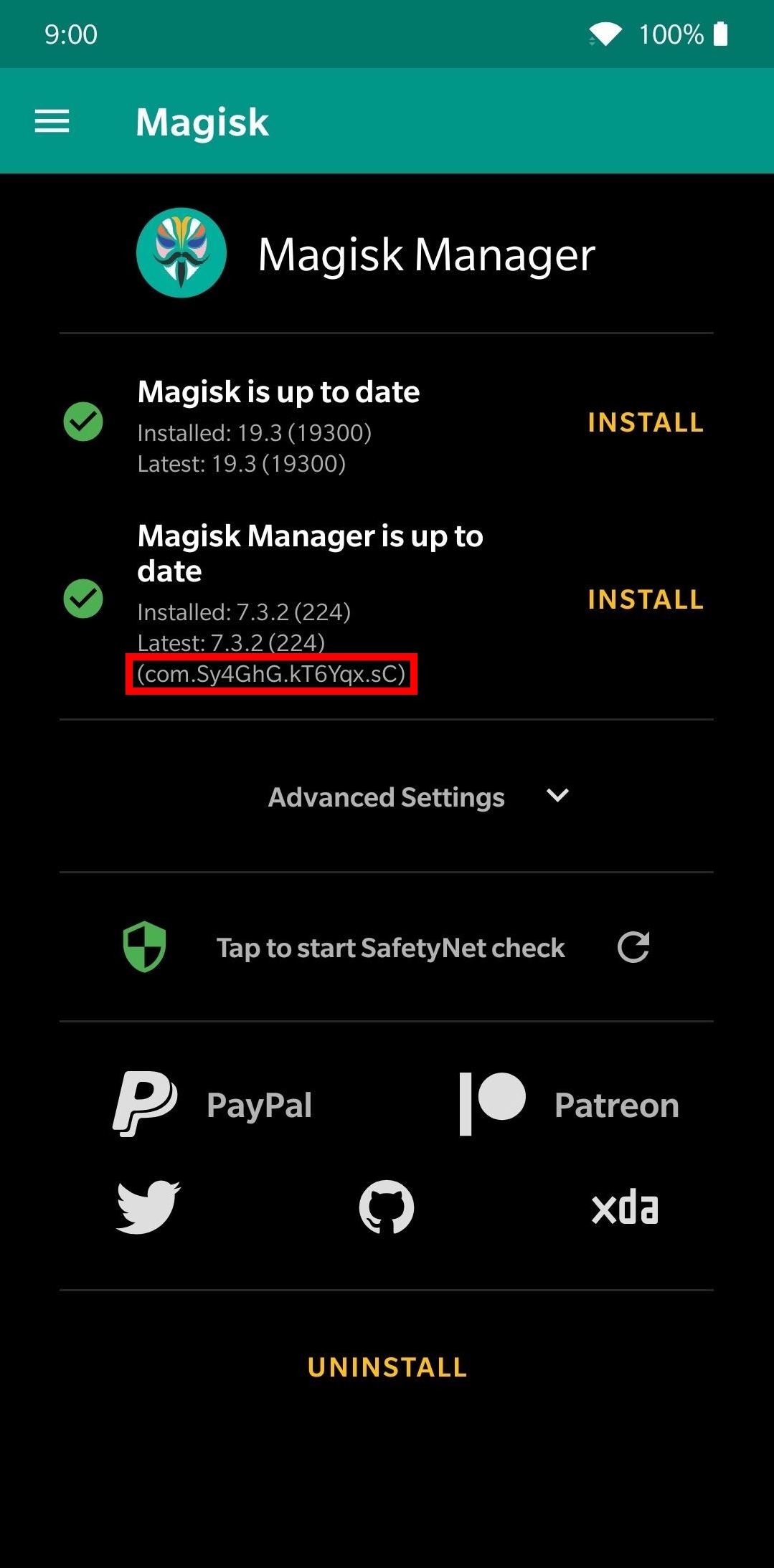Start the SafetyNet check

[391, 946]
